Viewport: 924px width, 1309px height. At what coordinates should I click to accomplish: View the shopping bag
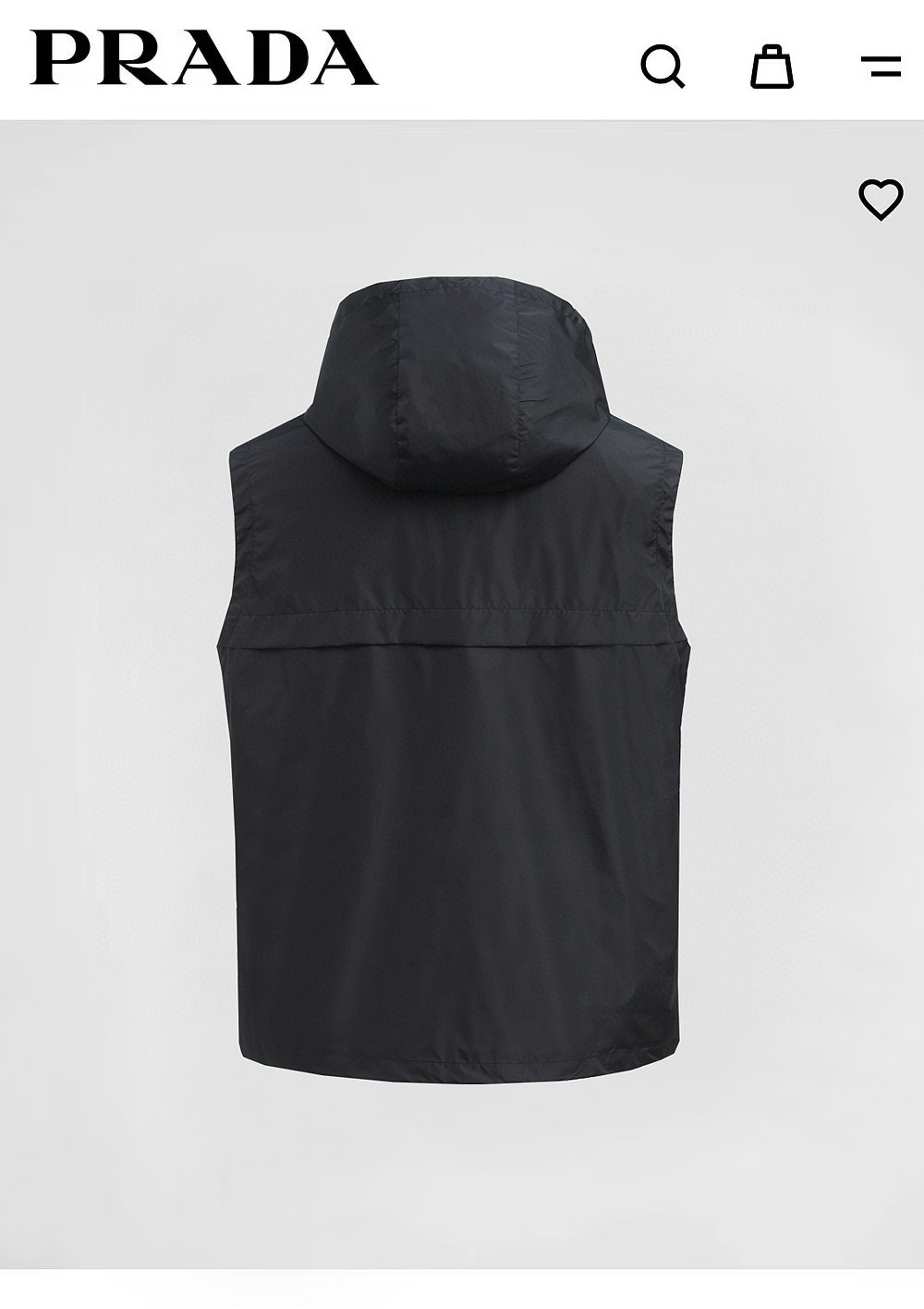772,66
